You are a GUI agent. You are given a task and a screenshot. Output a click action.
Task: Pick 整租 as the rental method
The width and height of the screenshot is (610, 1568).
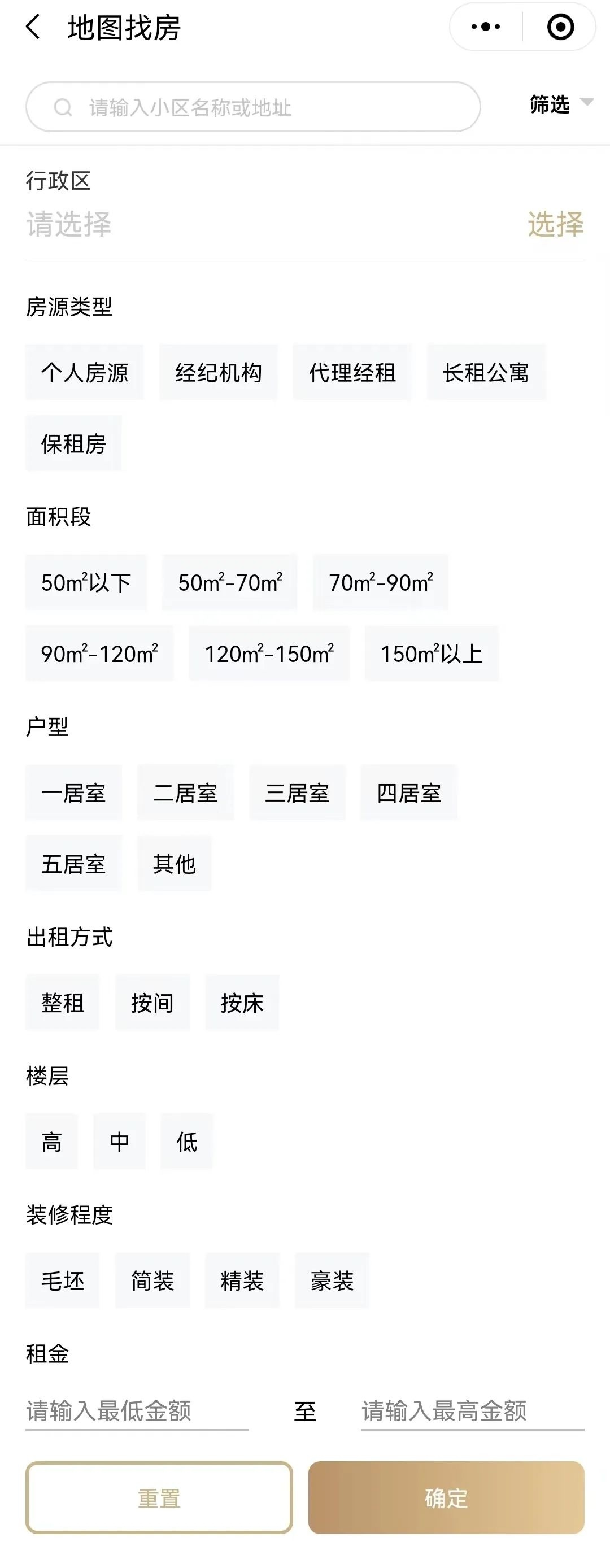coord(62,1003)
